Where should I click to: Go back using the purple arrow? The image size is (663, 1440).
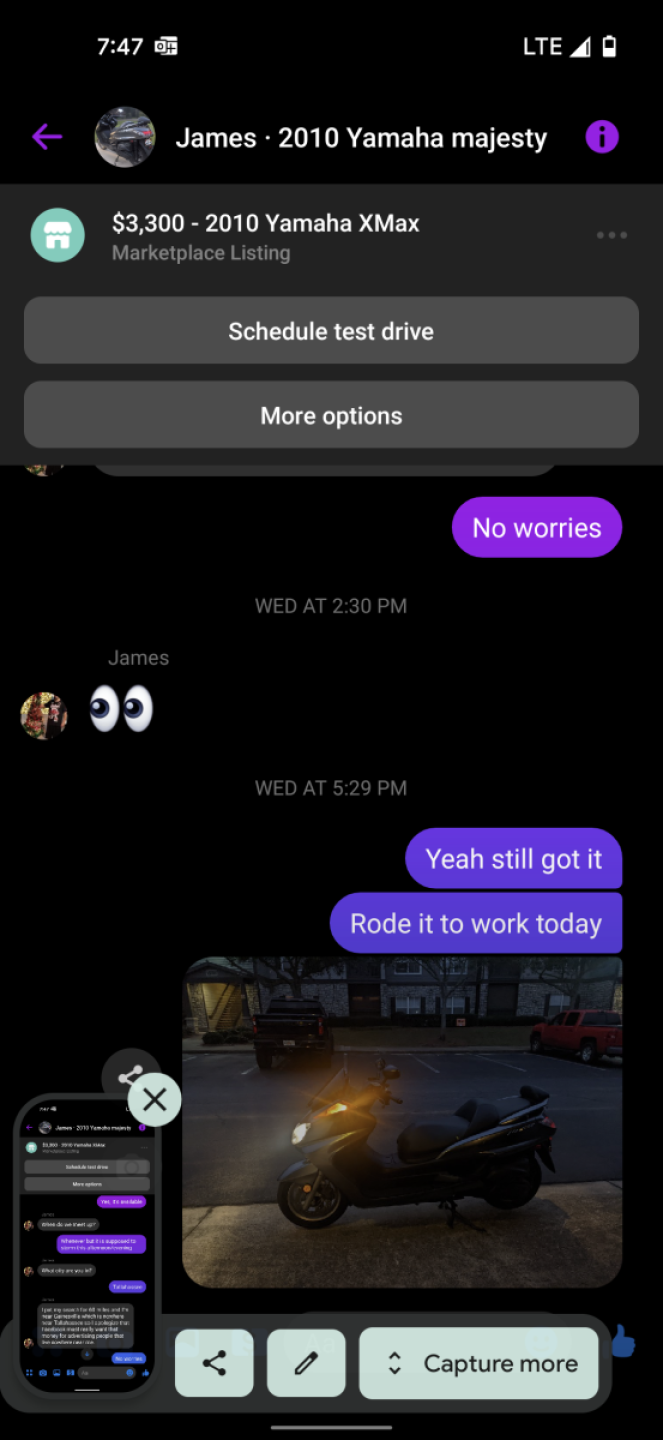[47, 137]
